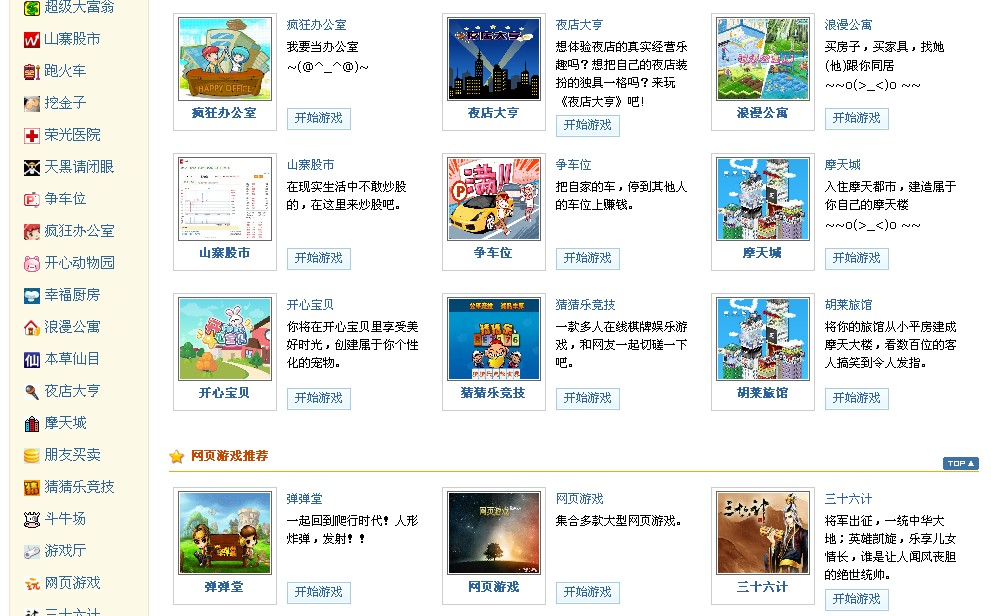Open 天黑请闭眼 in the sidebar
This screenshot has width=991, height=616.
coord(79,167)
